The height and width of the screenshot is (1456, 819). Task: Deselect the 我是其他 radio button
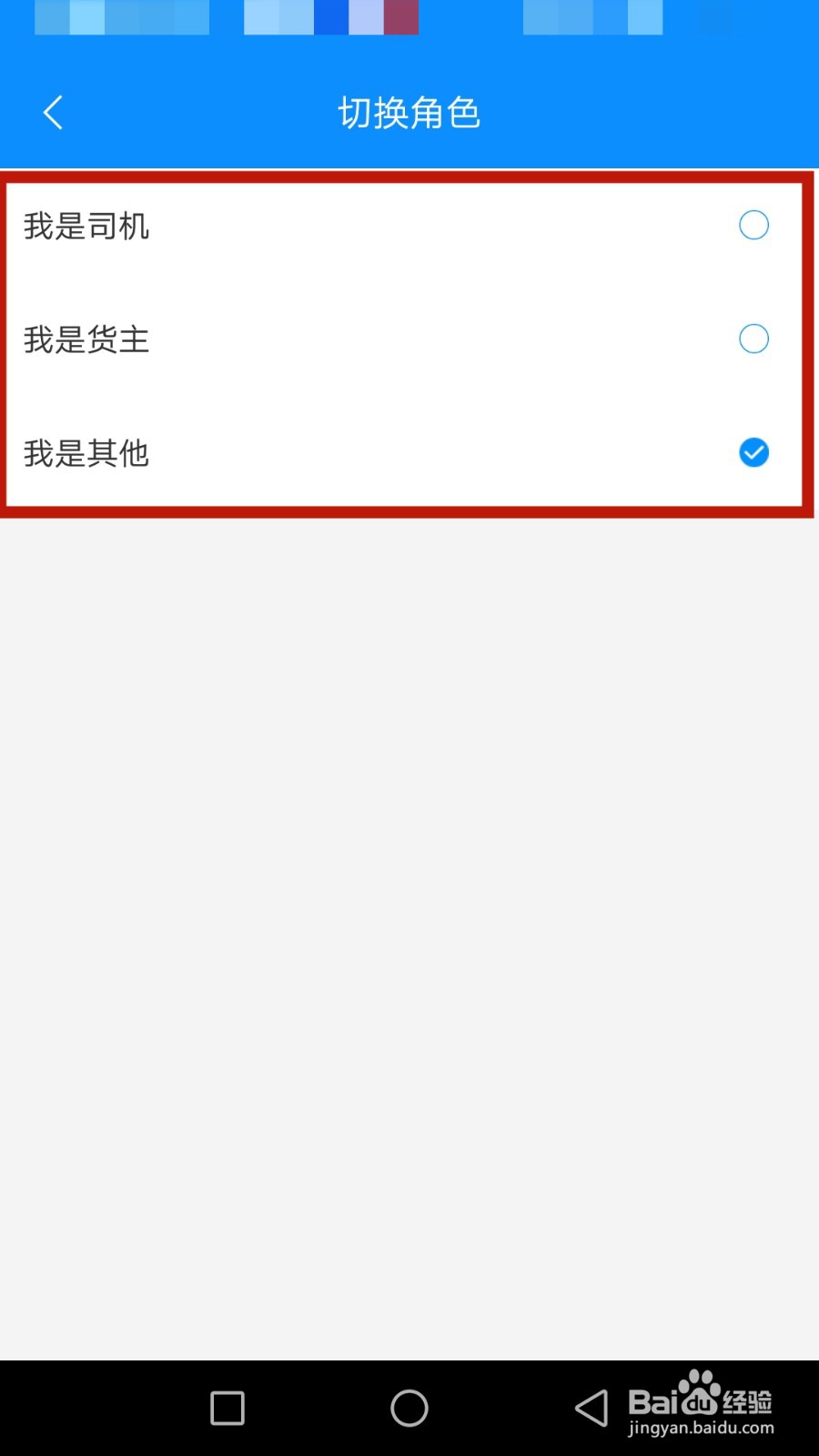[x=753, y=452]
